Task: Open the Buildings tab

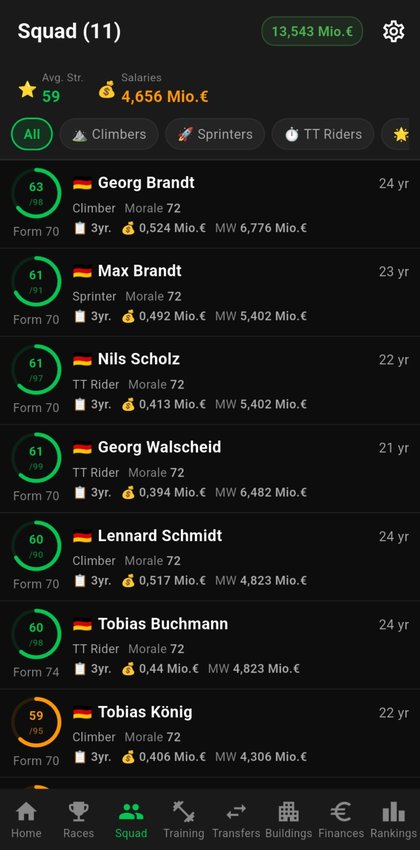Action: point(288,820)
